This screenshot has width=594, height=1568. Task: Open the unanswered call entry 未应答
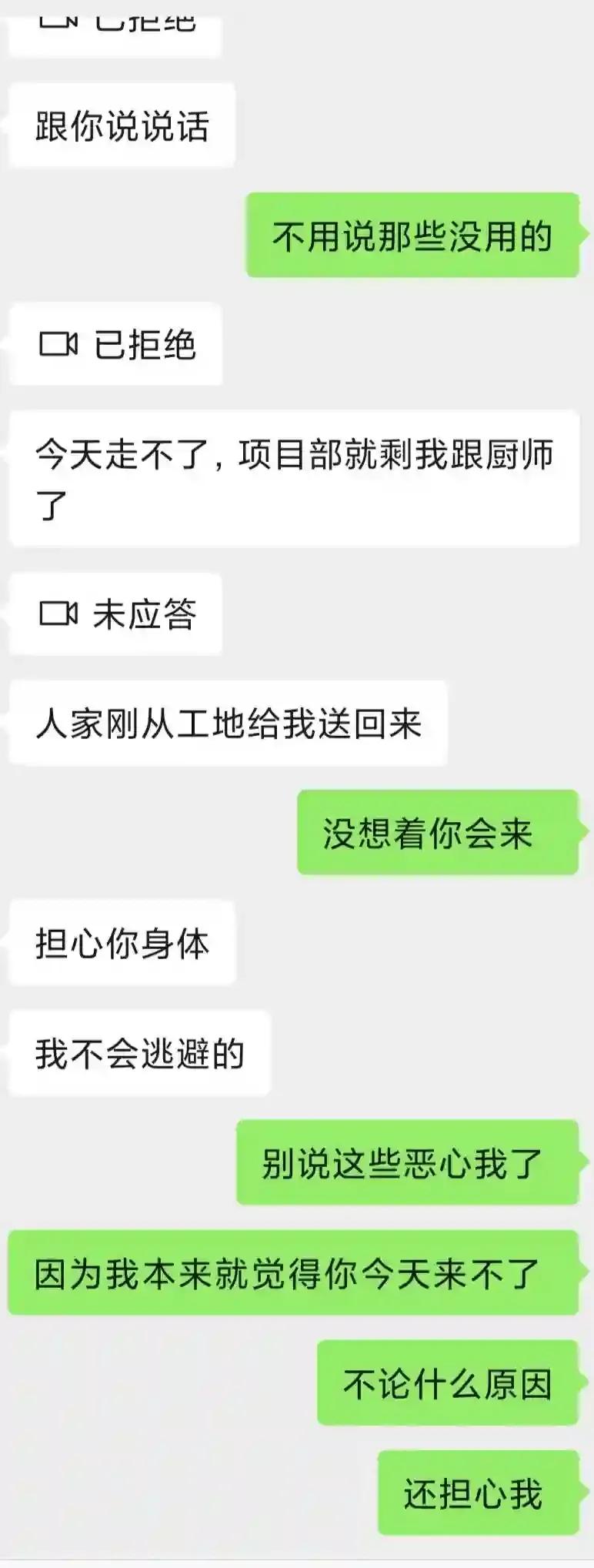114,613
